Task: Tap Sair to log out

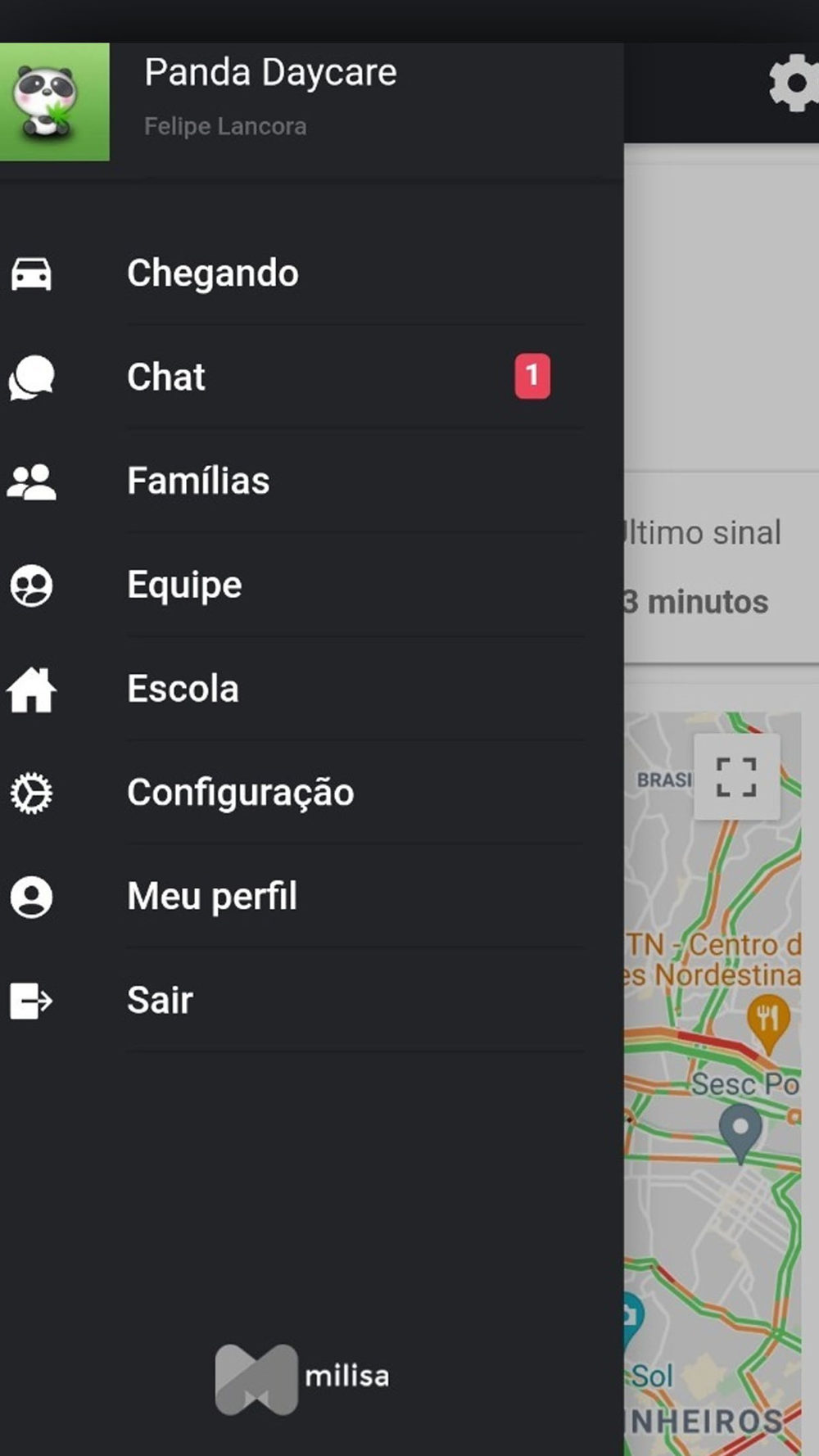Action: tap(311, 1000)
